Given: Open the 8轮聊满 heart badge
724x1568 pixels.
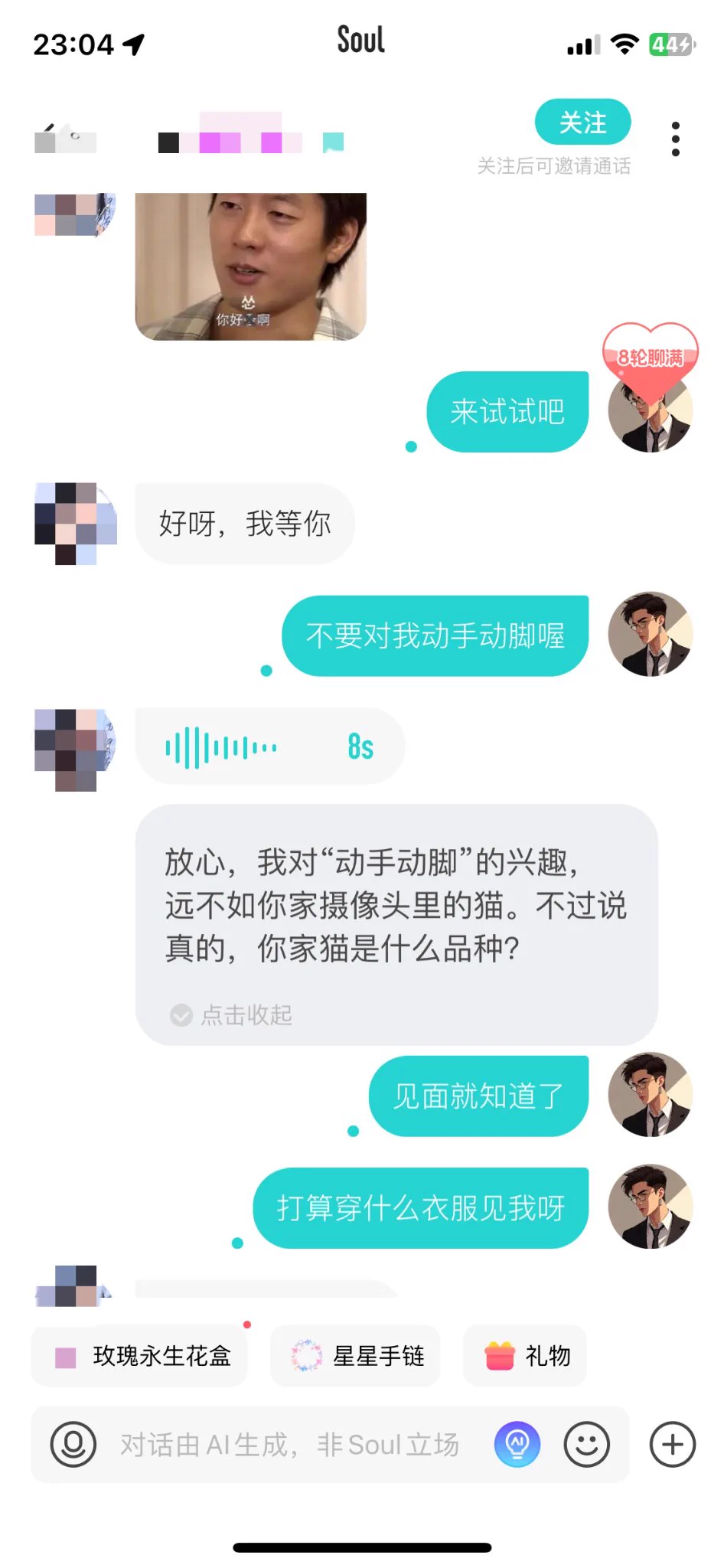Looking at the screenshot, I should (x=651, y=354).
